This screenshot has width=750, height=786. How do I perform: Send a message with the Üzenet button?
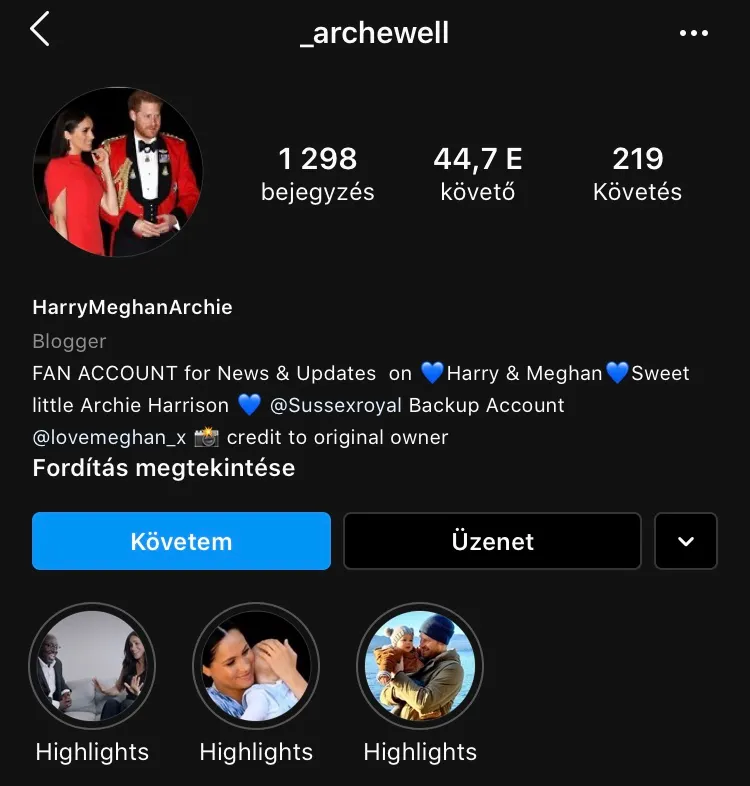pyautogui.click(x=492, y=541)
